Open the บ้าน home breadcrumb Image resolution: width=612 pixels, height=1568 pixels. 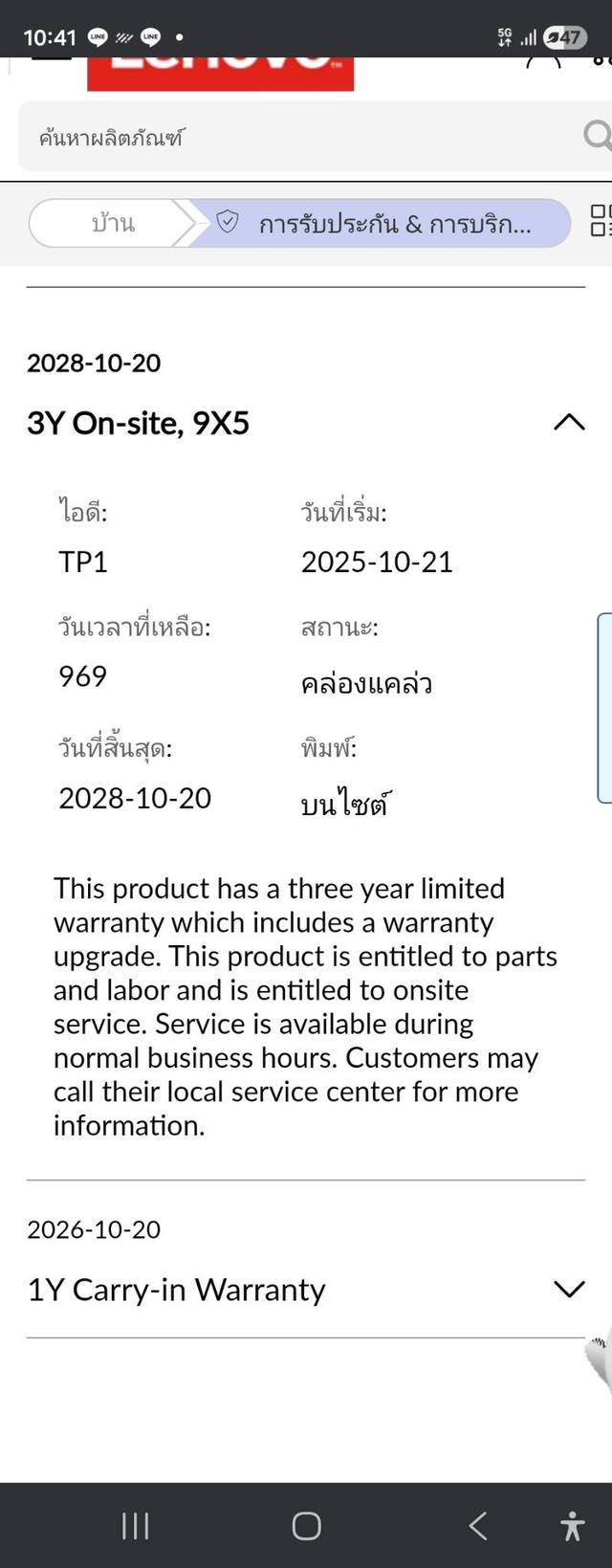(112, 223)
